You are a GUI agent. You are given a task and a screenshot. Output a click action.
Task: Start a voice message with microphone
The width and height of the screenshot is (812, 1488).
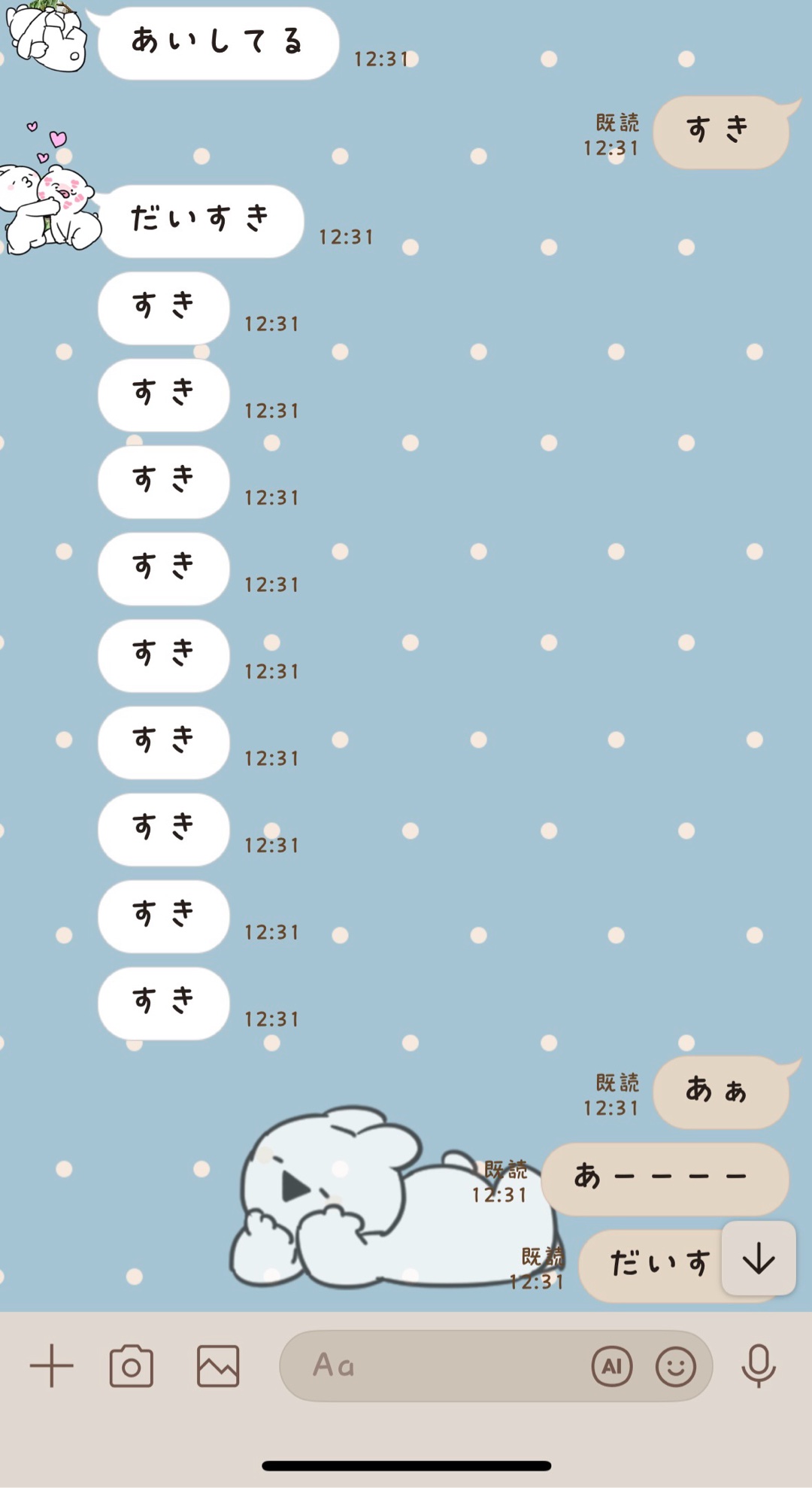(758, 1365)
